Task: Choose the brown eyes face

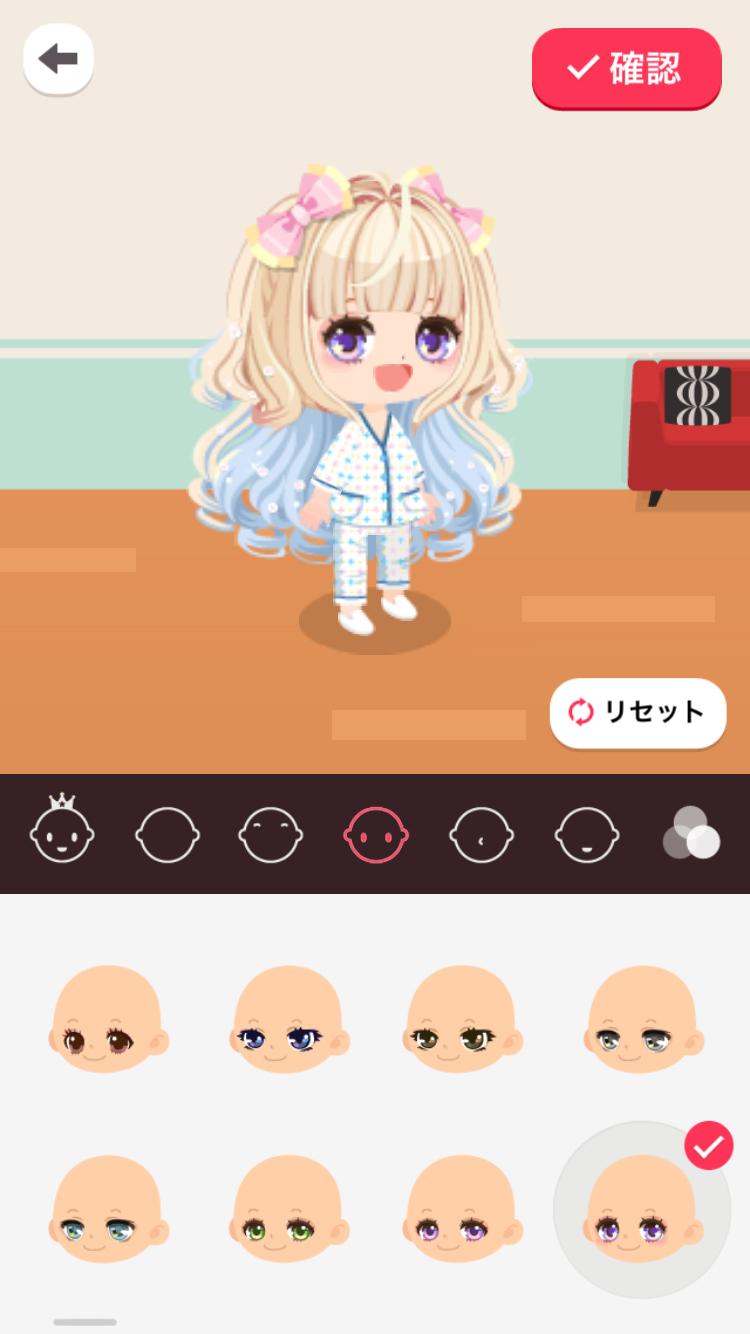Action: pos(107,1020)
